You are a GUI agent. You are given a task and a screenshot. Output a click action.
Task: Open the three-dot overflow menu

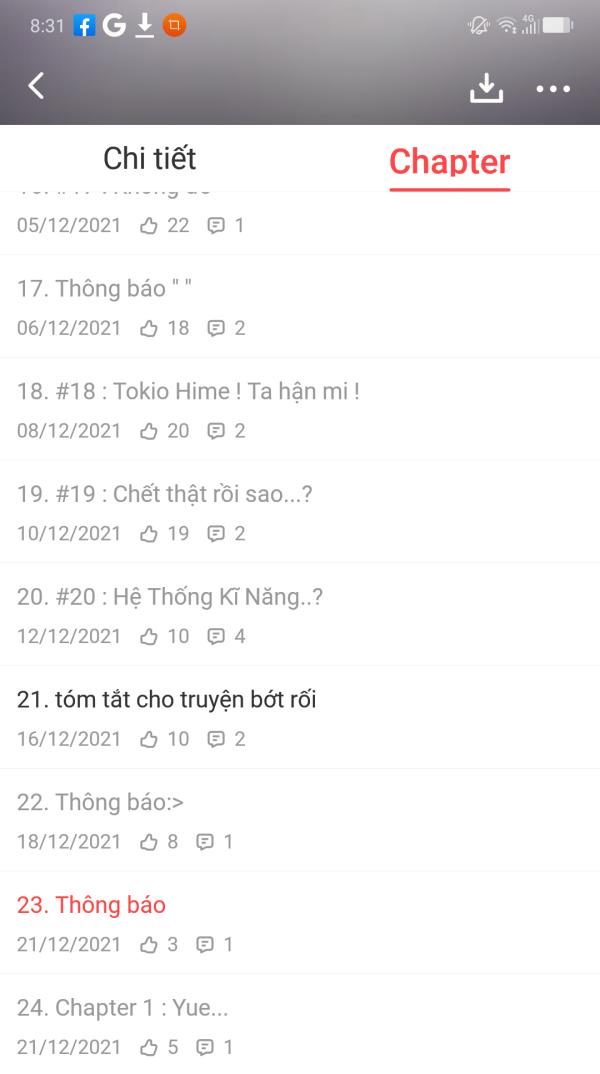click(x=553, y=89)
